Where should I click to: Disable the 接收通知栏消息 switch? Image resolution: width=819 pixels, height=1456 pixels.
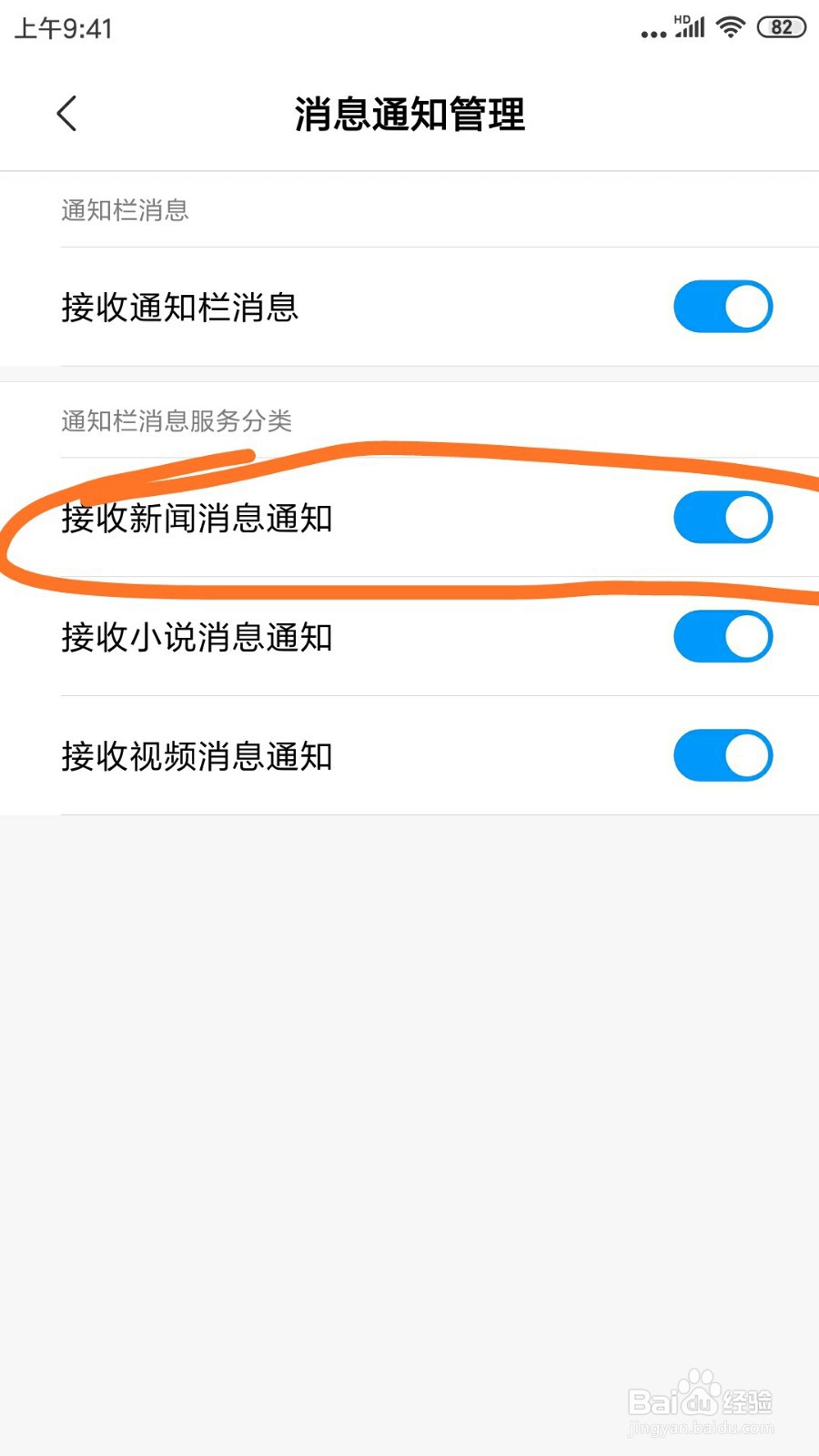pyautogui.click(x=723, y=306)
